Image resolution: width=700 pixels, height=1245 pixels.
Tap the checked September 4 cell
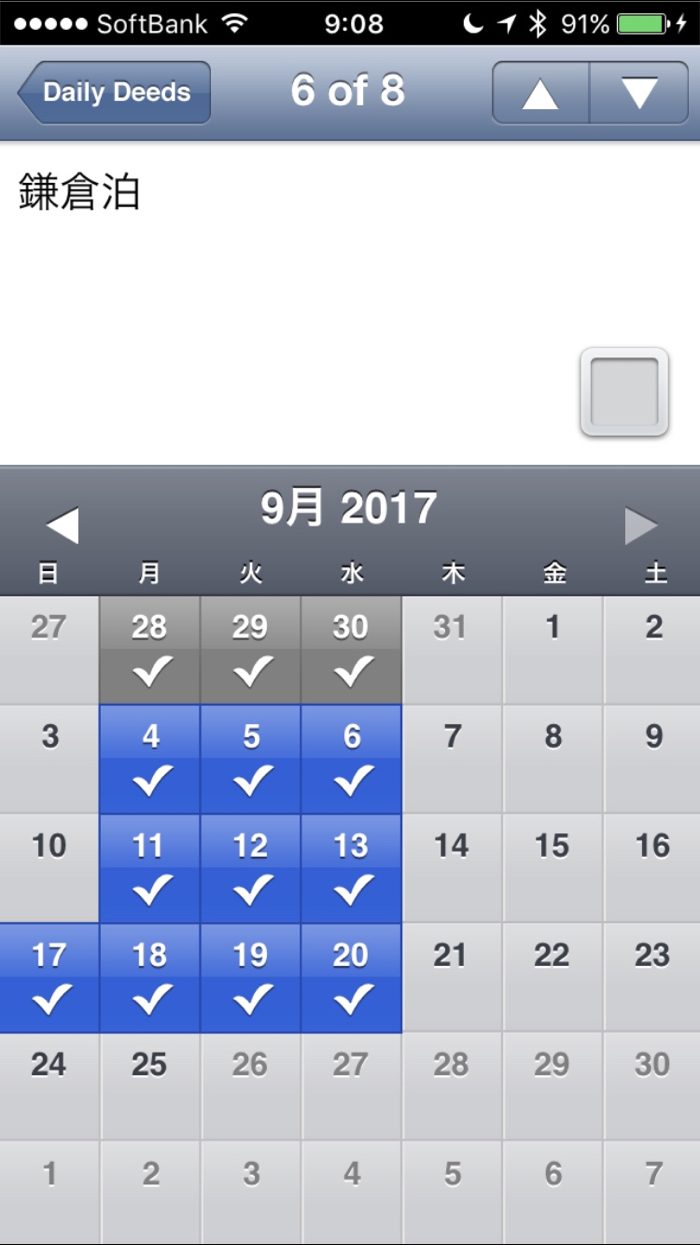(x=150, y=759)
